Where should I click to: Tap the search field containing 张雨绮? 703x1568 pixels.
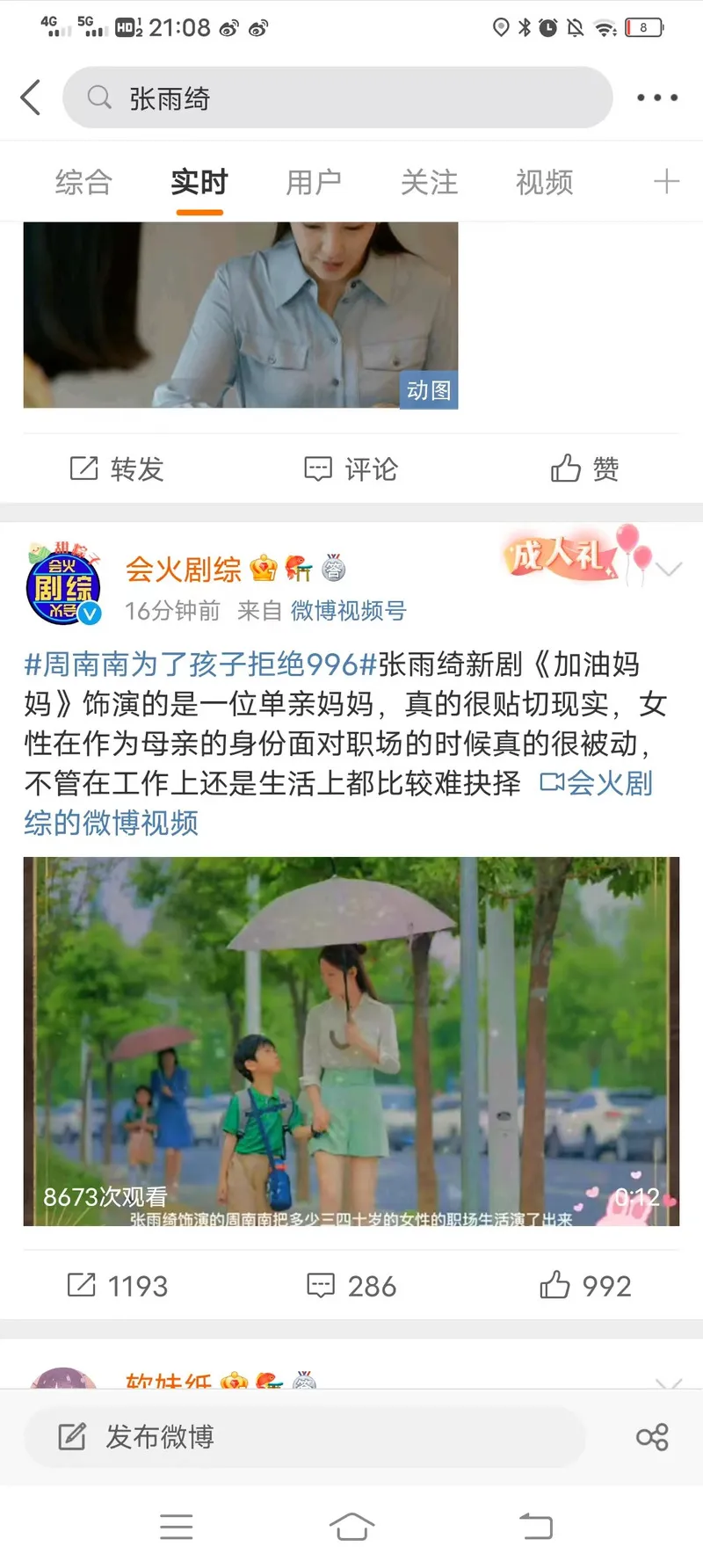click(x=337, y=98)
